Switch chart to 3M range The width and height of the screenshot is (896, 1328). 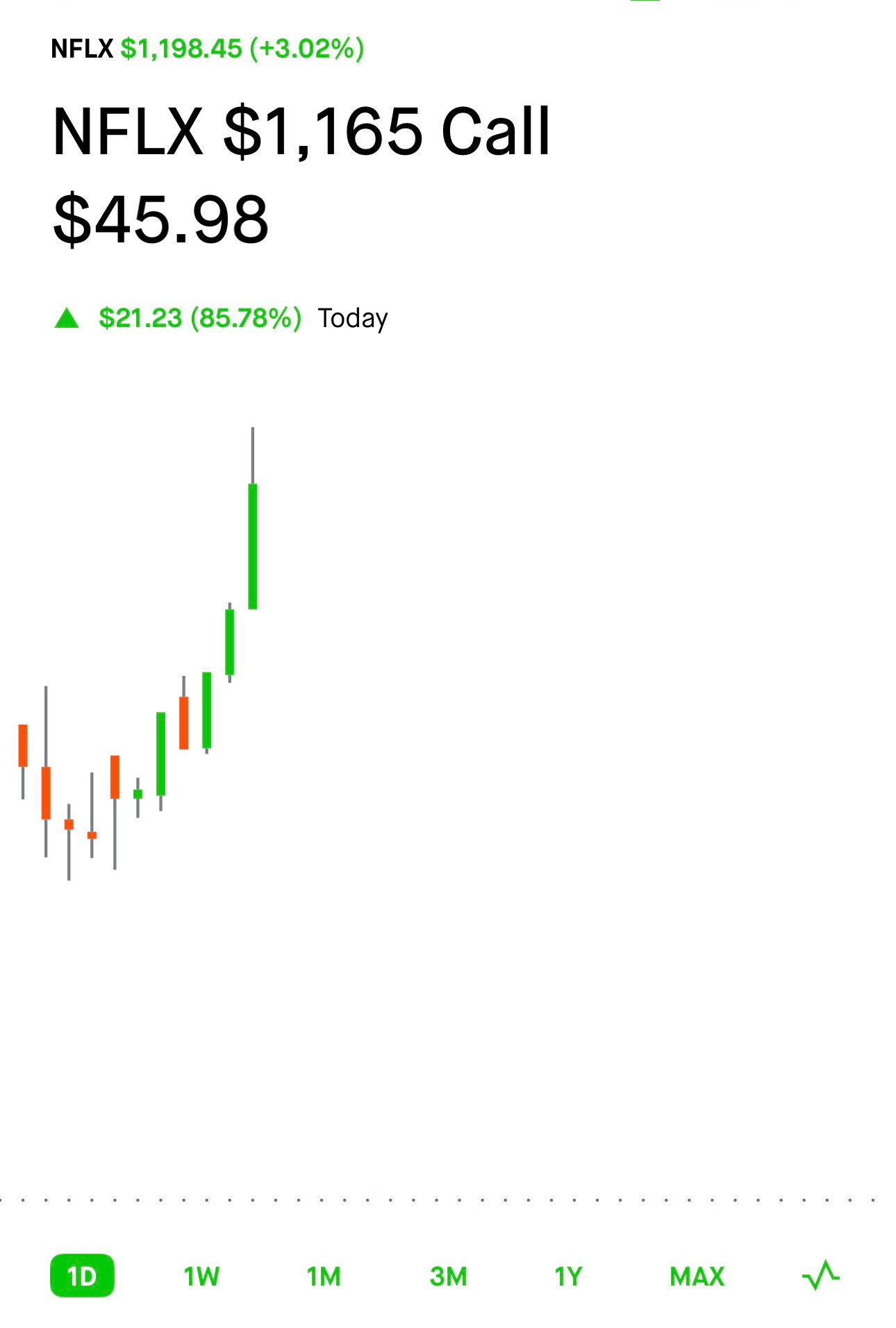click(448, 1276)
